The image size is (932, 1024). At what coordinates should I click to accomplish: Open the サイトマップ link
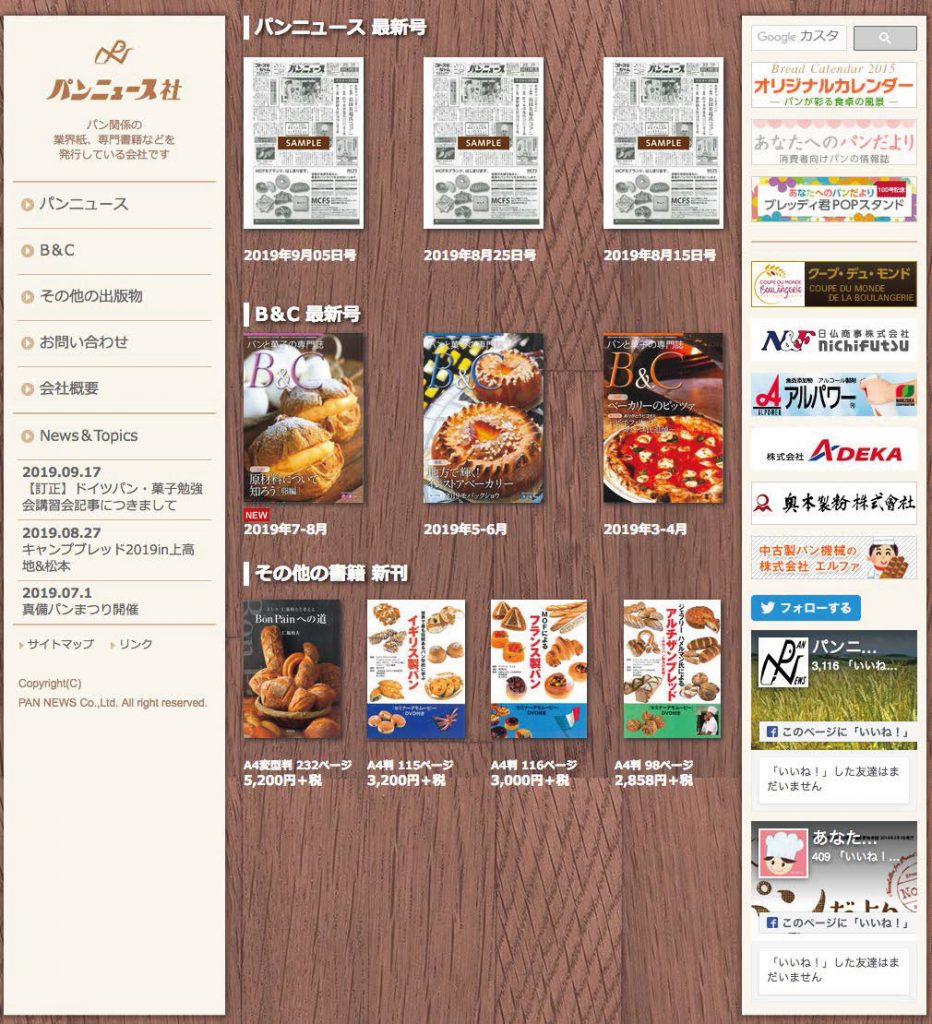pos(60,644)
